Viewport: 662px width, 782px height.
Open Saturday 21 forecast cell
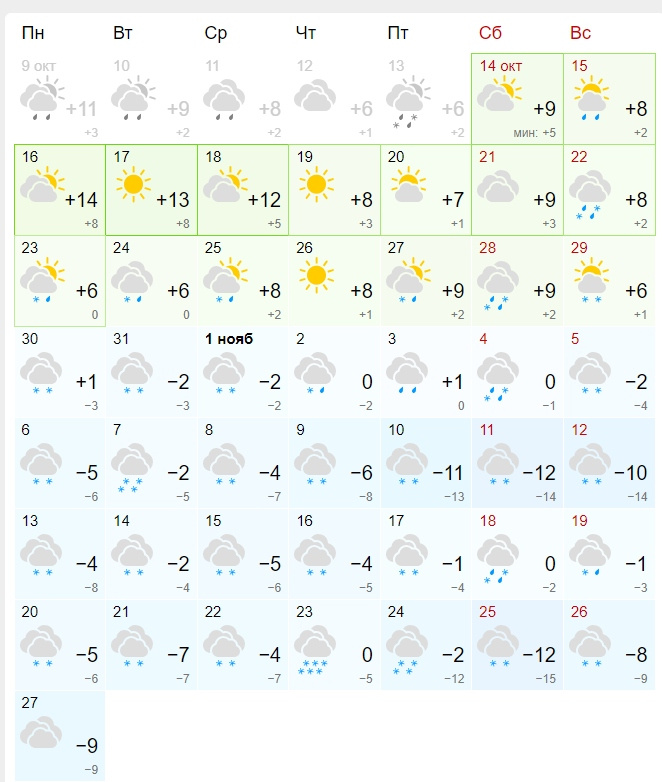pos(517,190)
